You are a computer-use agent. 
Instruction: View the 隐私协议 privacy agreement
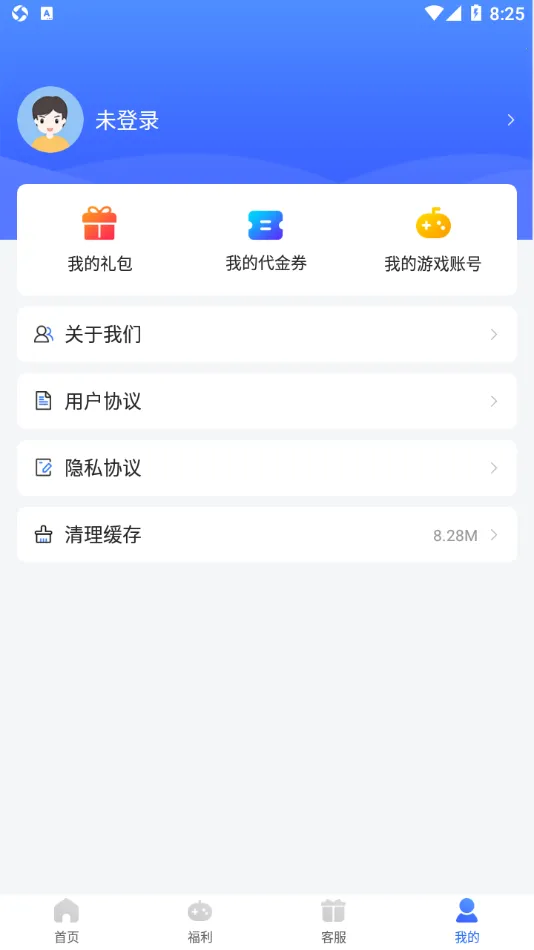267,468
